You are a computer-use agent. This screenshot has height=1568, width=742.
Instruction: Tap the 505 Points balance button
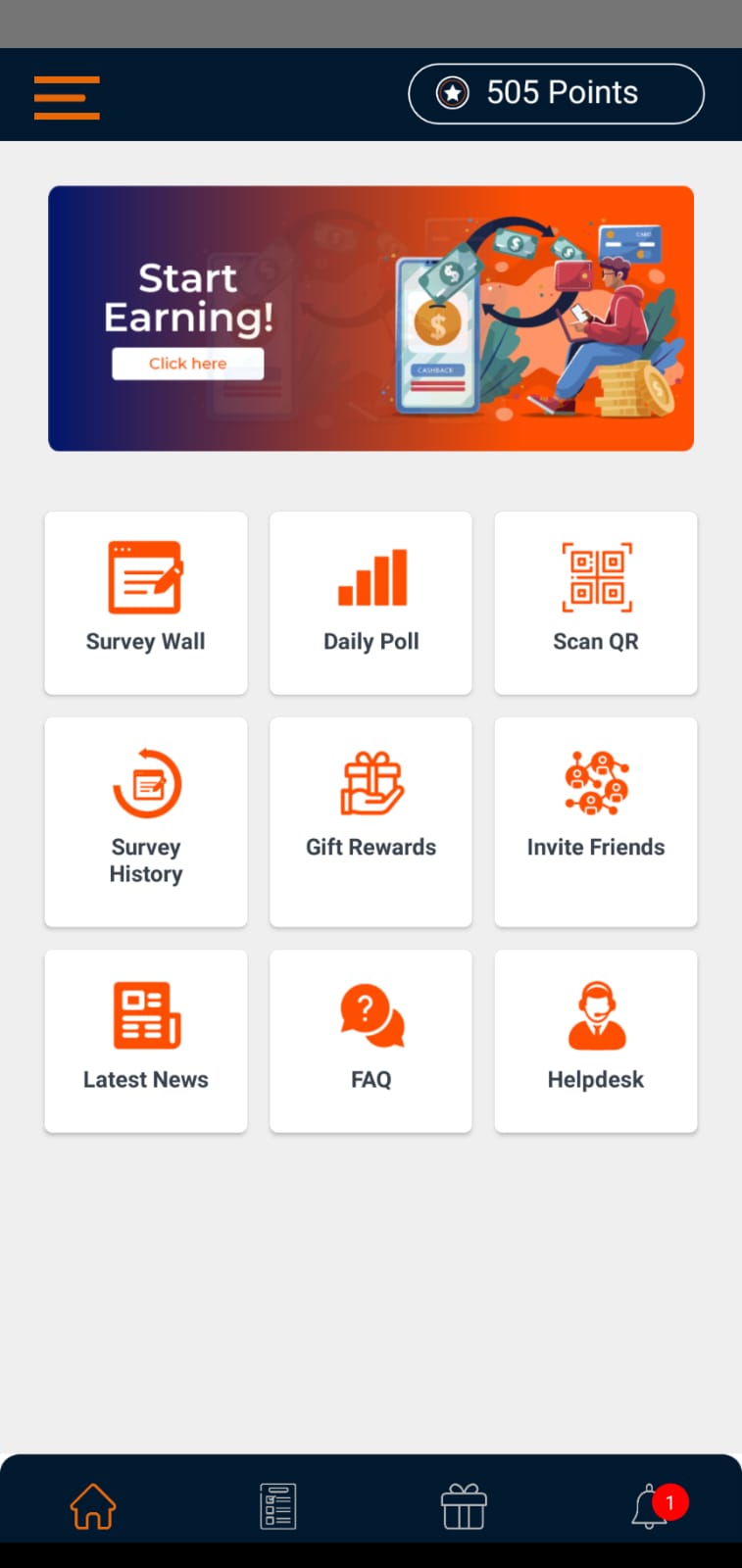coord(556,94)
